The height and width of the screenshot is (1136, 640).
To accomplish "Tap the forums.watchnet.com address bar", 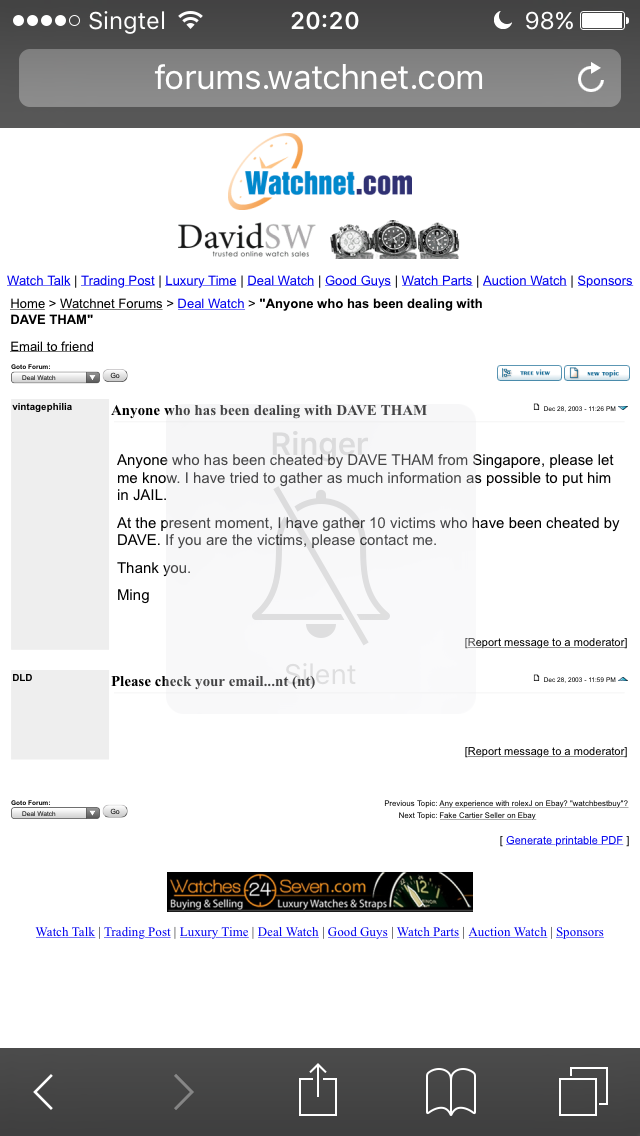I will 320,78.
